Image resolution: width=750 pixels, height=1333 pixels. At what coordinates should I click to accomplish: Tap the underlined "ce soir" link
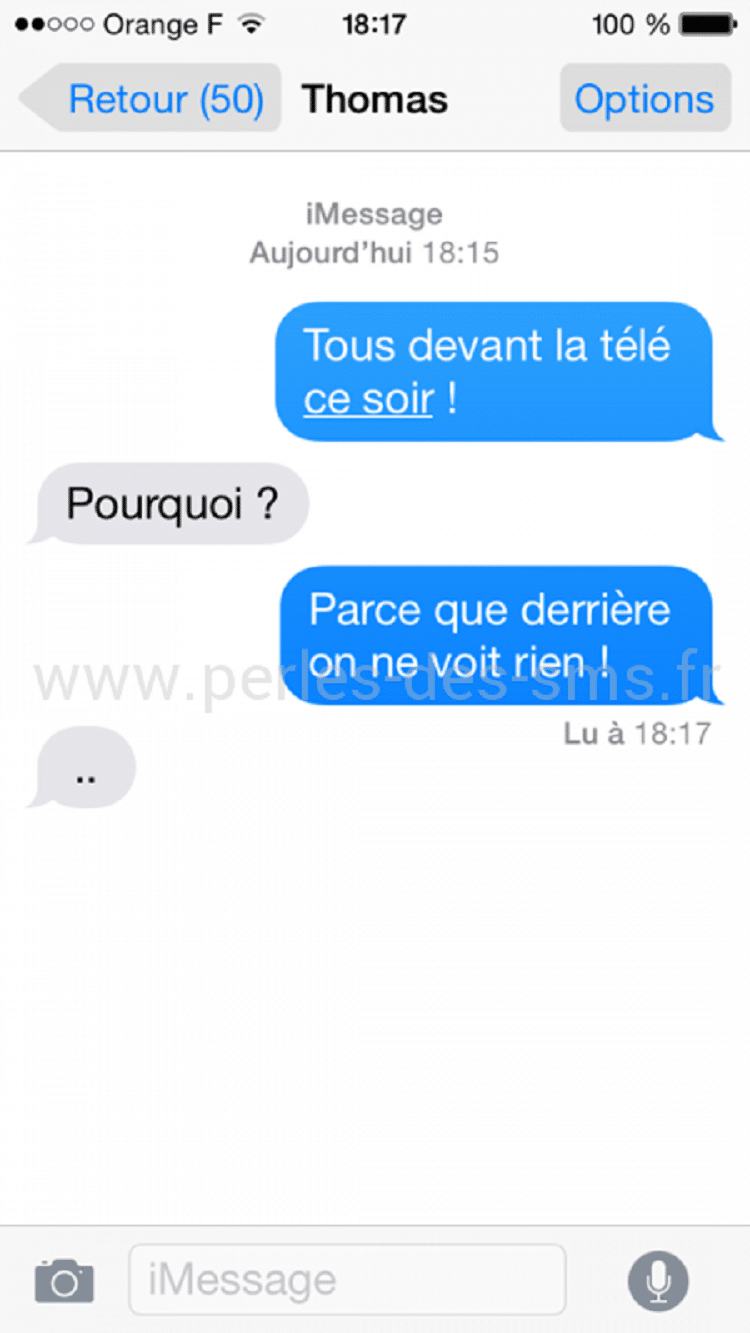coord(368,400)
